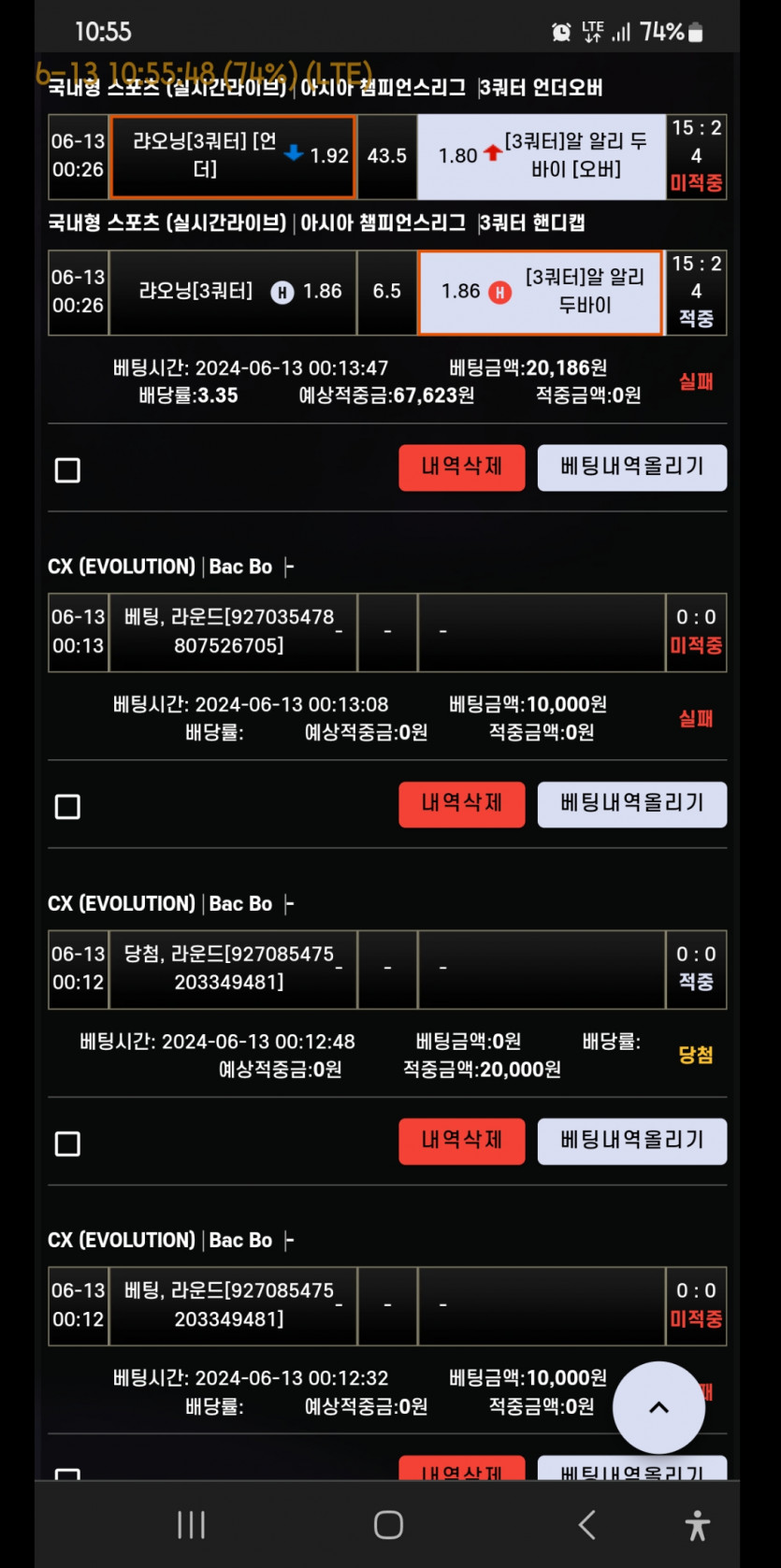Upload the 00:13:47 sports bet history
781x1568 pixels.
click(631, 467)
